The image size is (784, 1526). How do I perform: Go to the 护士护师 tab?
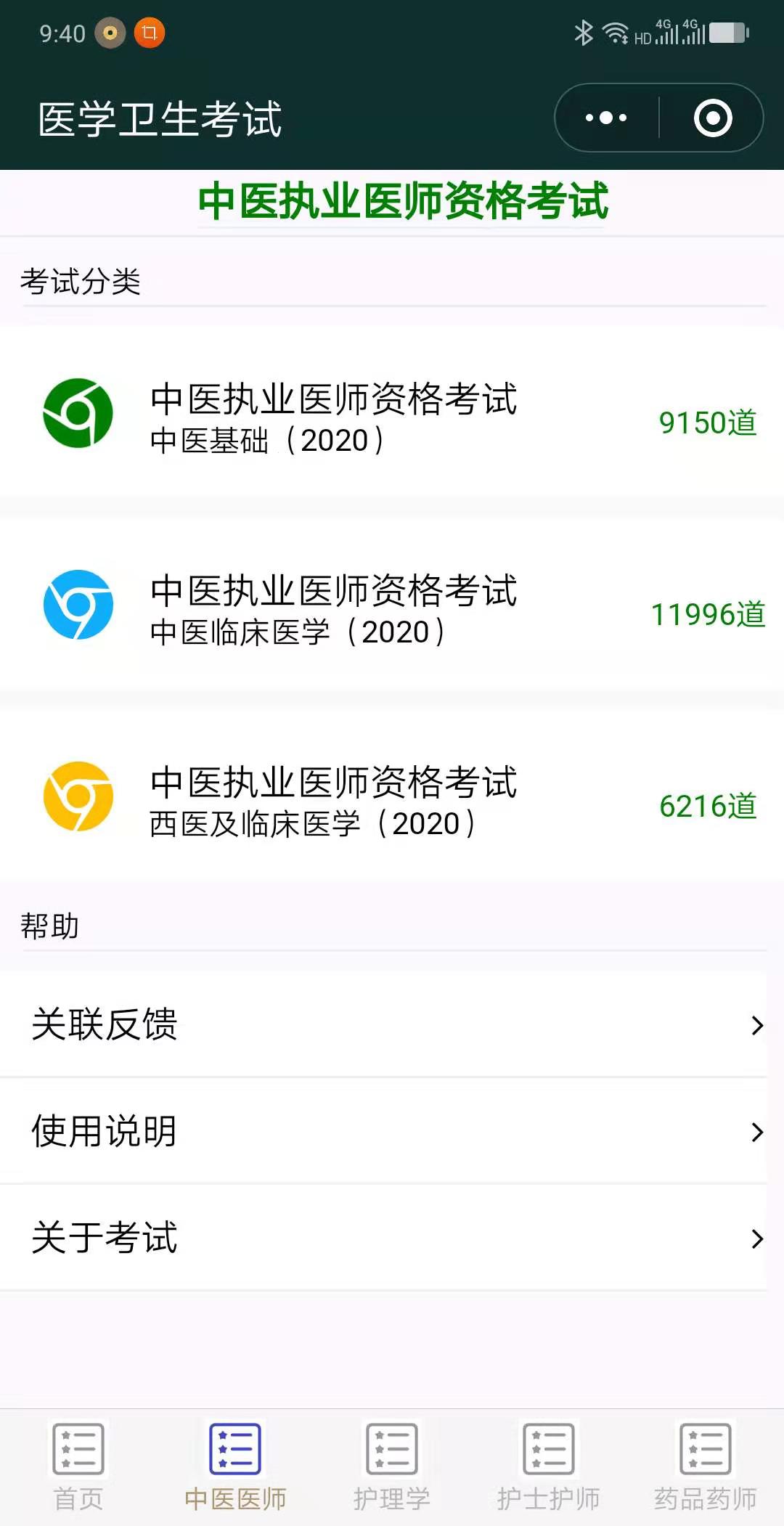[x=549, y=1466]
